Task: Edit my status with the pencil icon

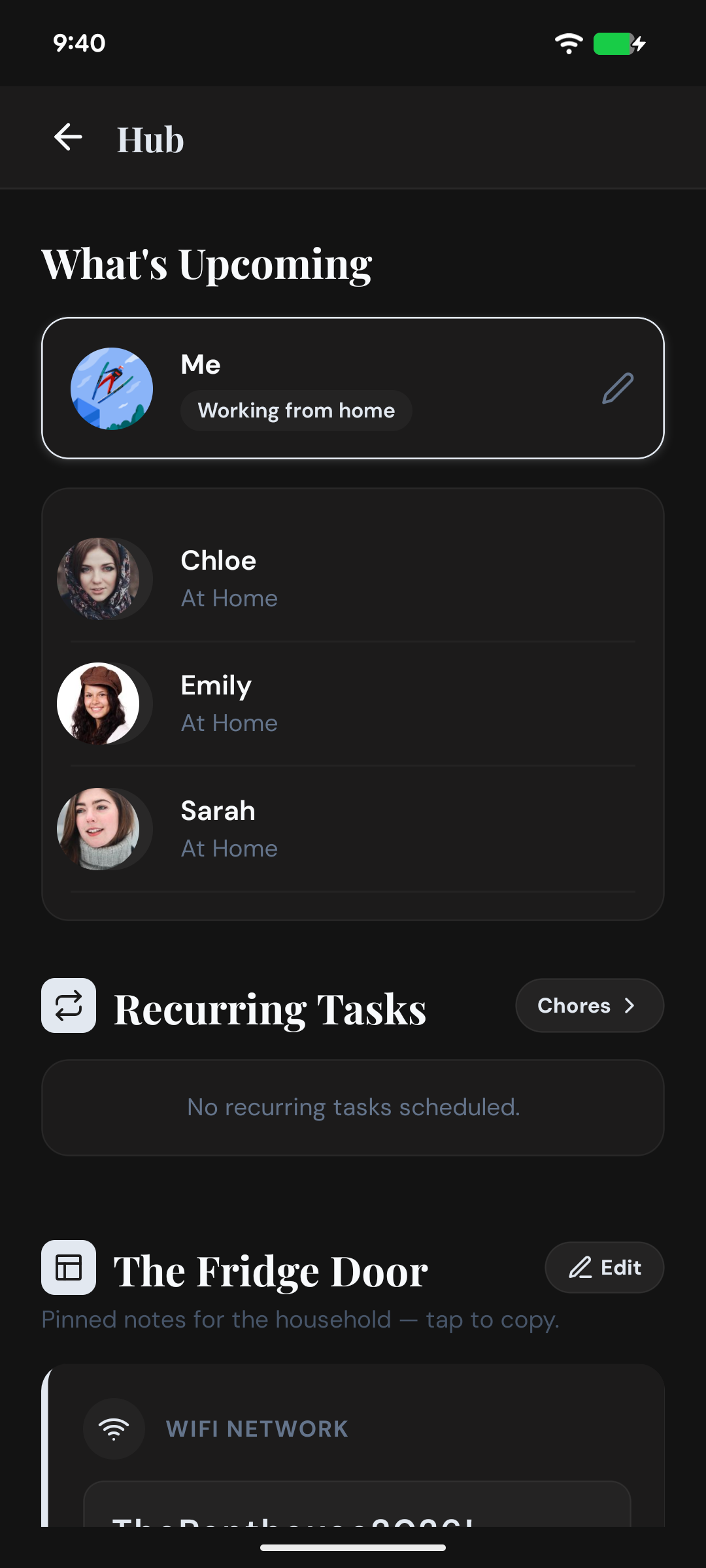Action: tap(618, 388)
